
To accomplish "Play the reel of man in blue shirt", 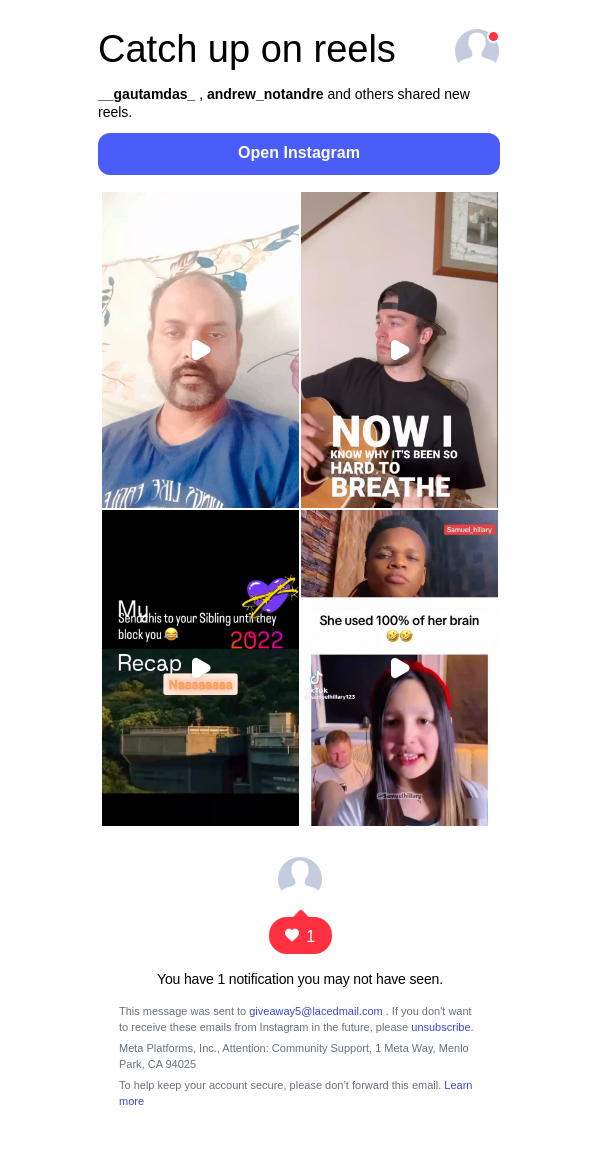I will [200, 350].
